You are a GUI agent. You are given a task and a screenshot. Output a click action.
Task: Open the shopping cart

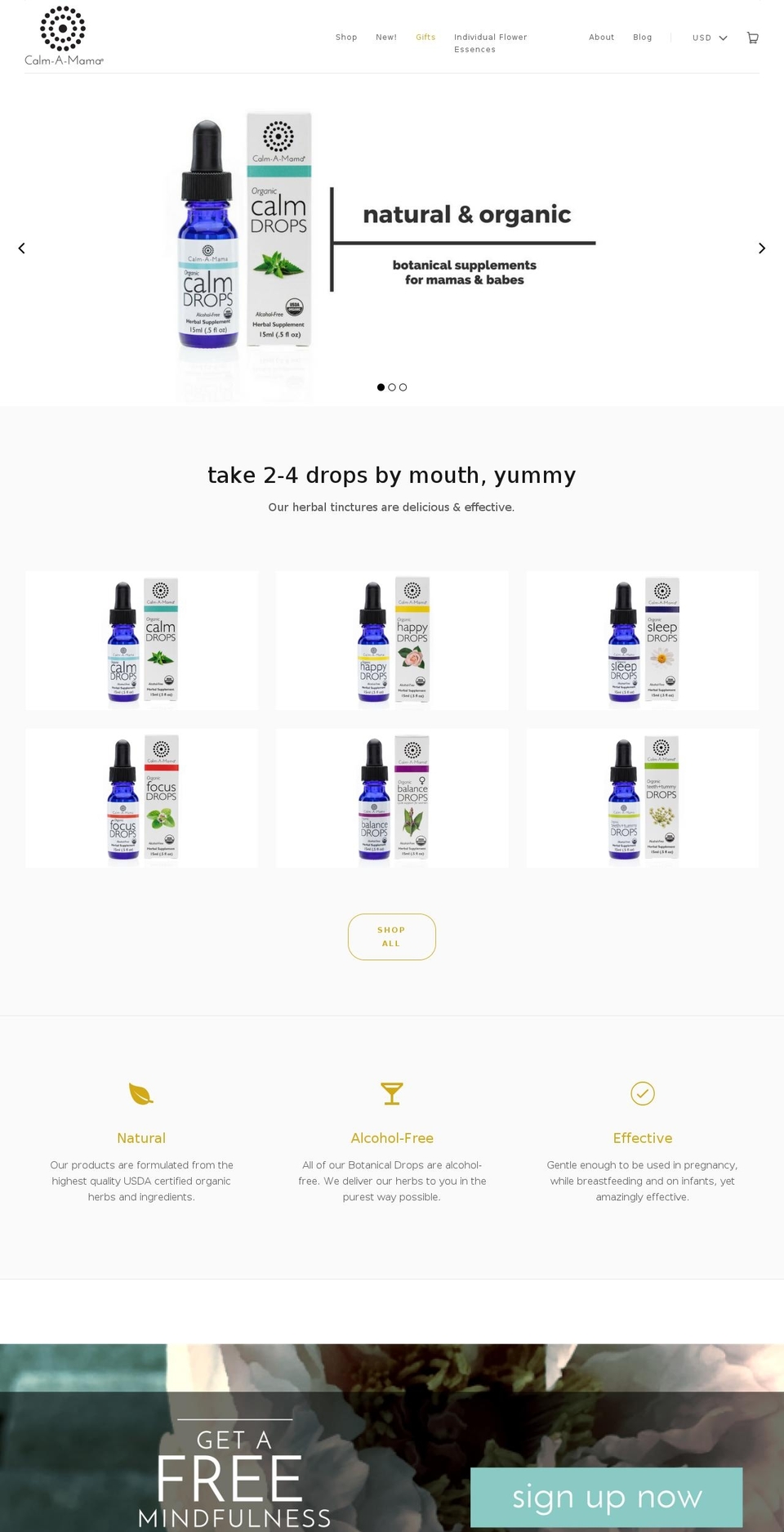tap(752, 38)
